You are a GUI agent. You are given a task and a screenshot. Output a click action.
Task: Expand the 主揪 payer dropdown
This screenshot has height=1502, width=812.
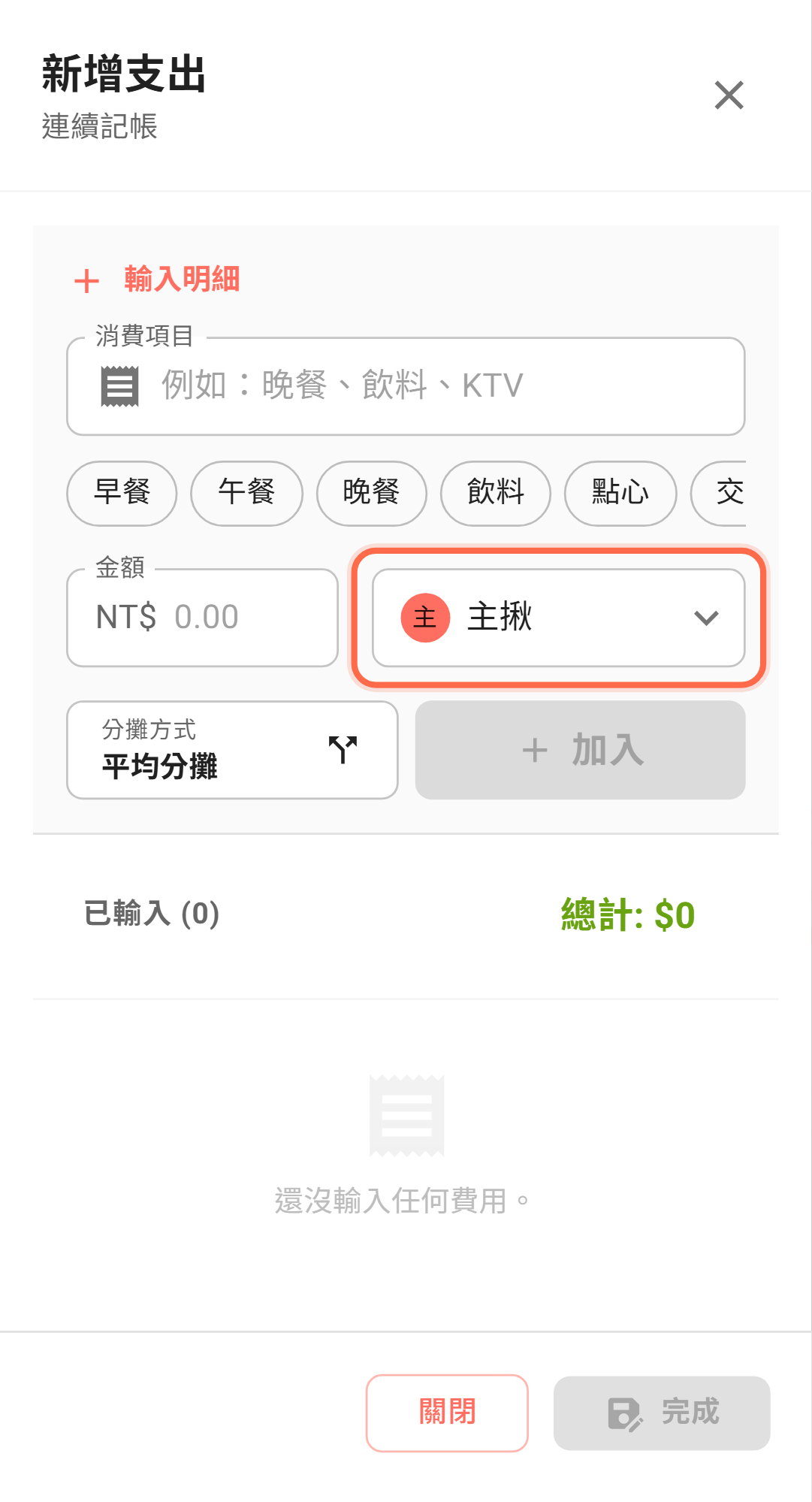pos(558,618)
